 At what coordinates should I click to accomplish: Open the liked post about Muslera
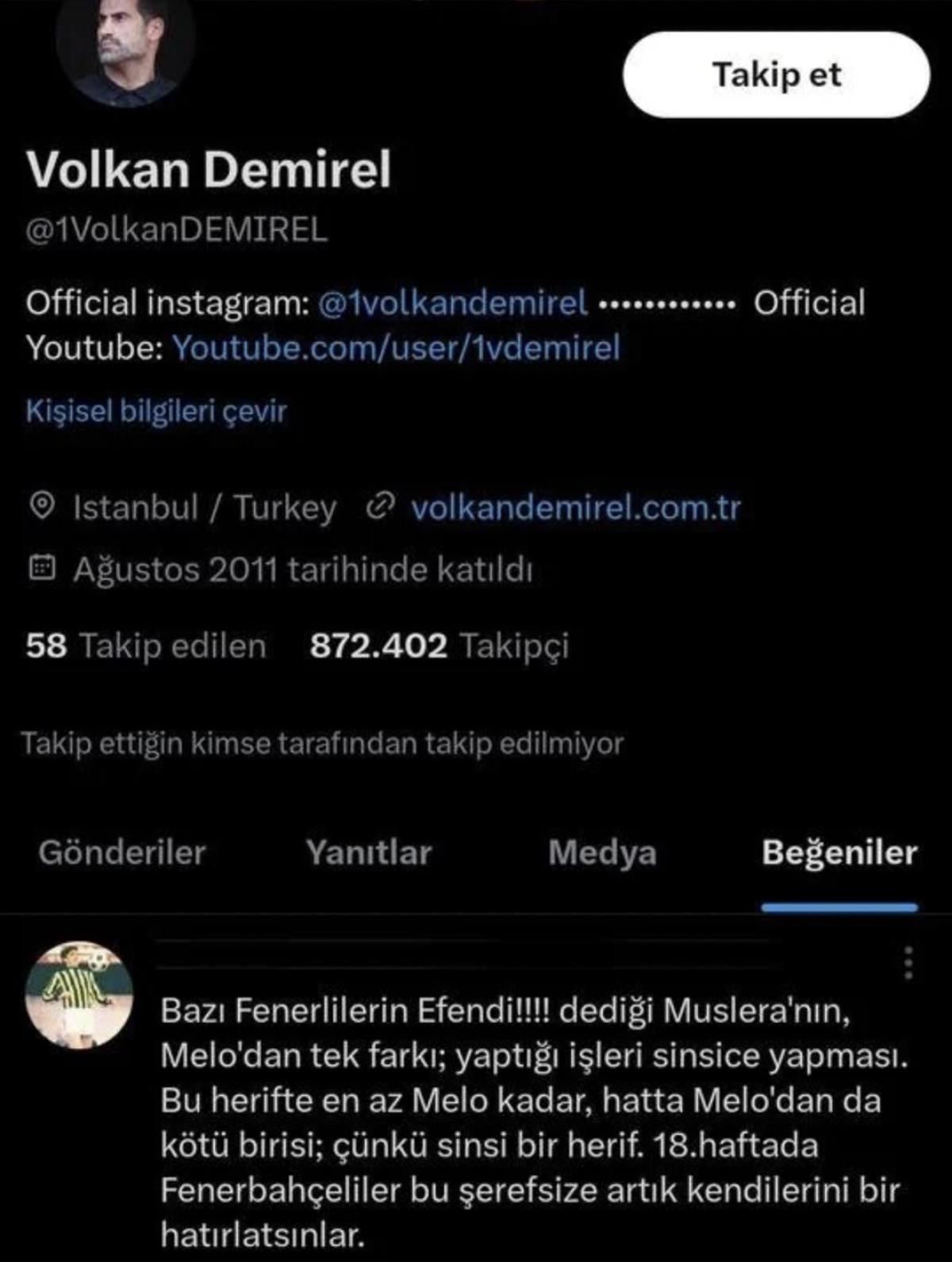[x=532, y=1122]
